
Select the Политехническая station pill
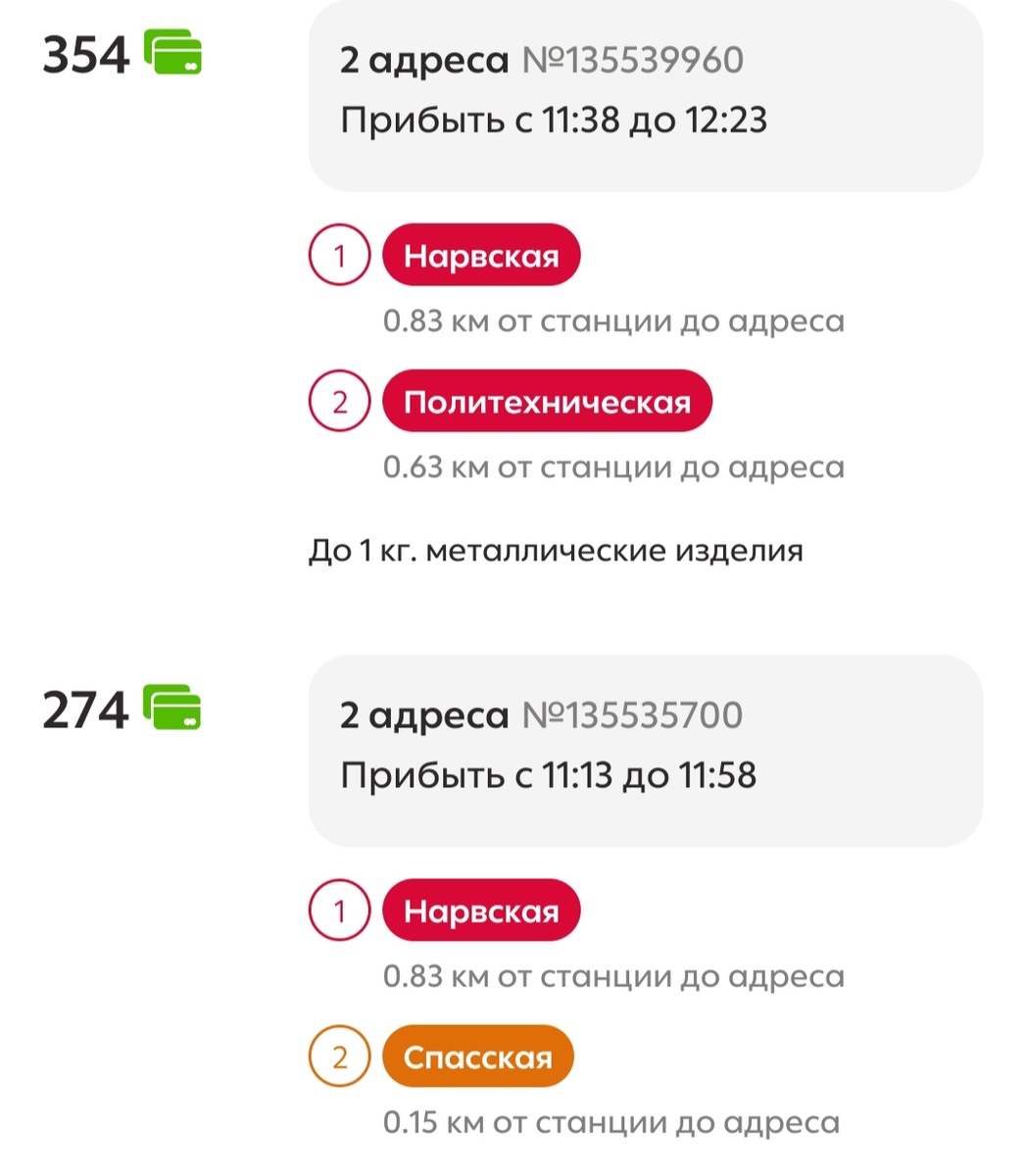(547, 400)
